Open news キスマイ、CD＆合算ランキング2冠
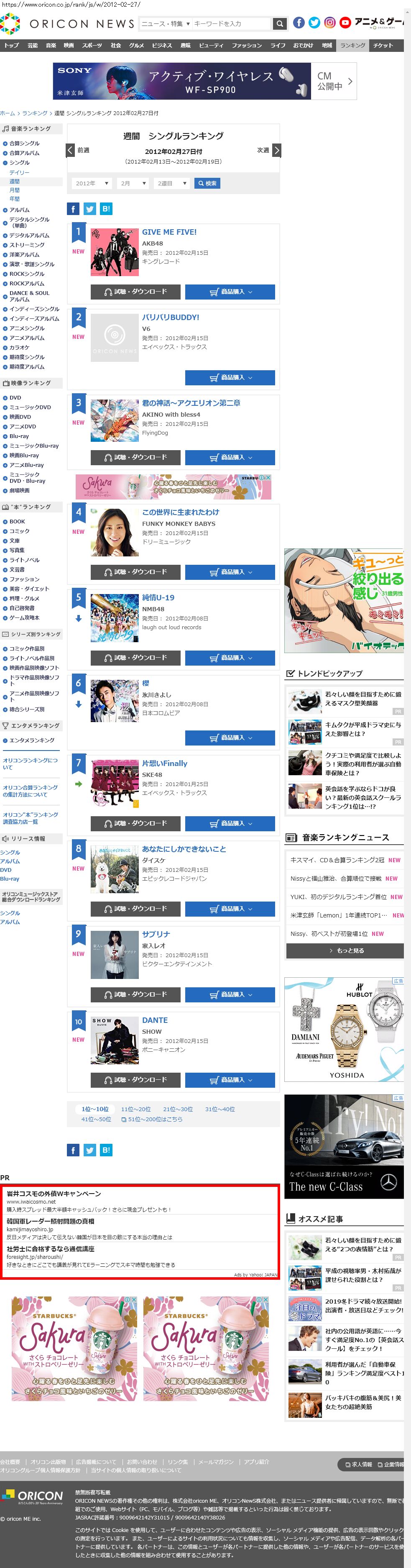The height and width of the screenshot is (1568, 411). point(337,860)
